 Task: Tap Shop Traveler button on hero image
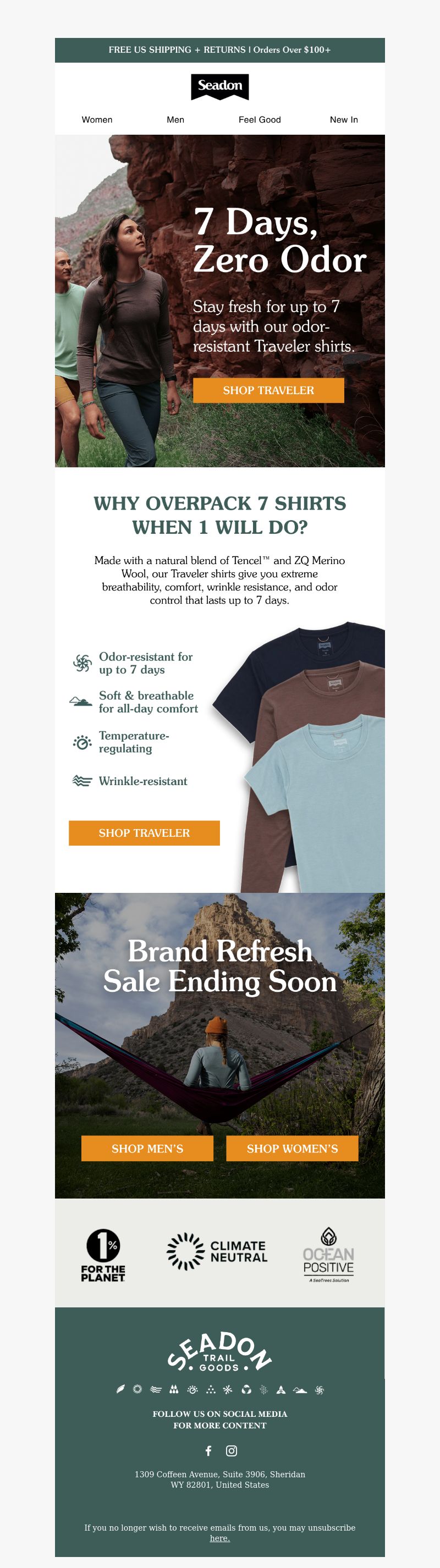coord(268,390)
